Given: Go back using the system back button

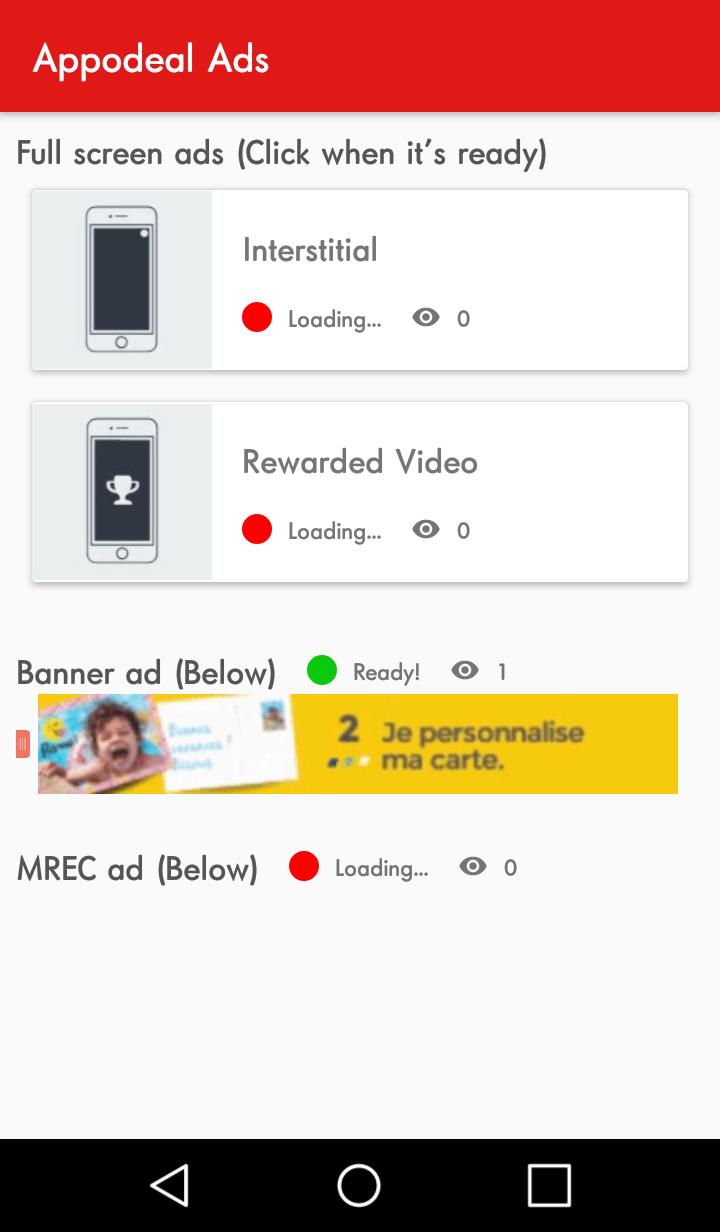Looking at the screenshot, I should 170,1186.
